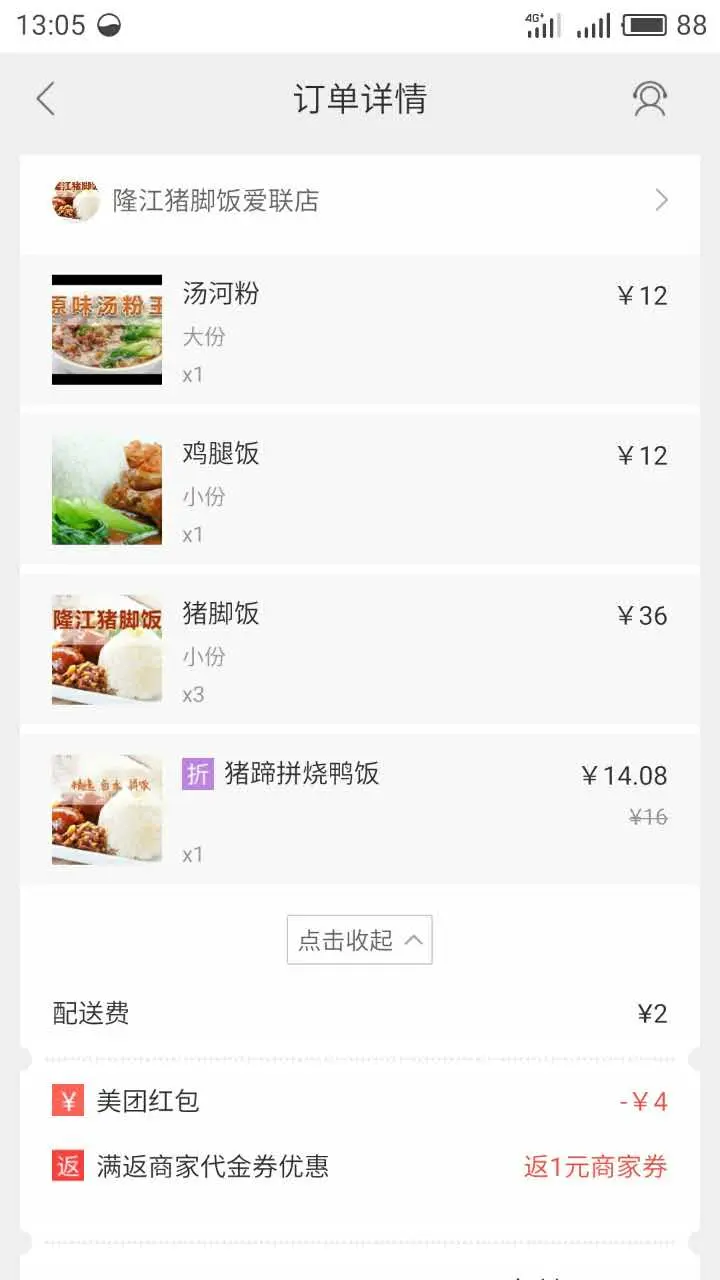Select the 猪脚饭 order item
Image resolution: width=720 pixels, height=1280 pixels.
pos(360,650)
